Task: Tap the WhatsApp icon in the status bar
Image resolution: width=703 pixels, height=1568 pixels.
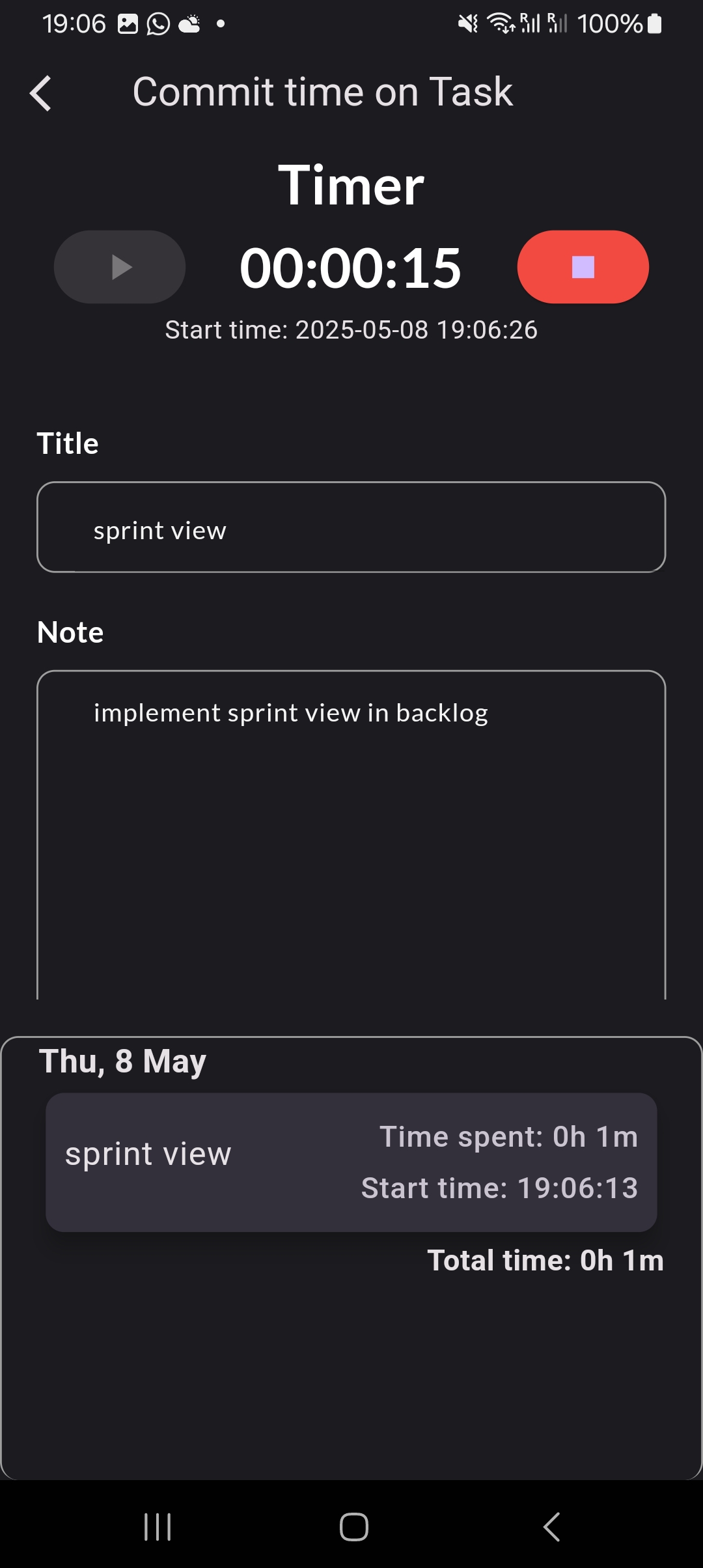Action: [158, 23]
